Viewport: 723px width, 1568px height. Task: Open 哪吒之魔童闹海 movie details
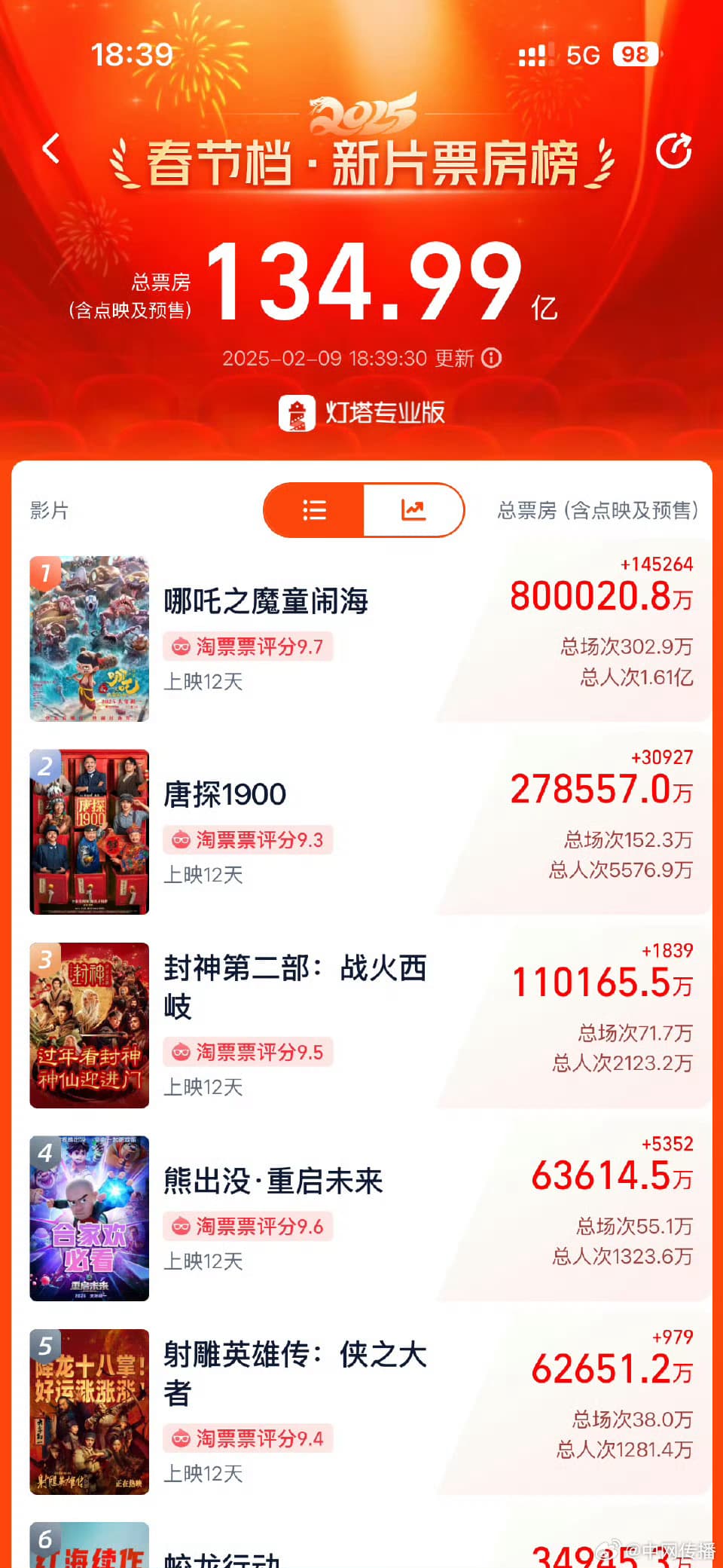tap(265, 601)
